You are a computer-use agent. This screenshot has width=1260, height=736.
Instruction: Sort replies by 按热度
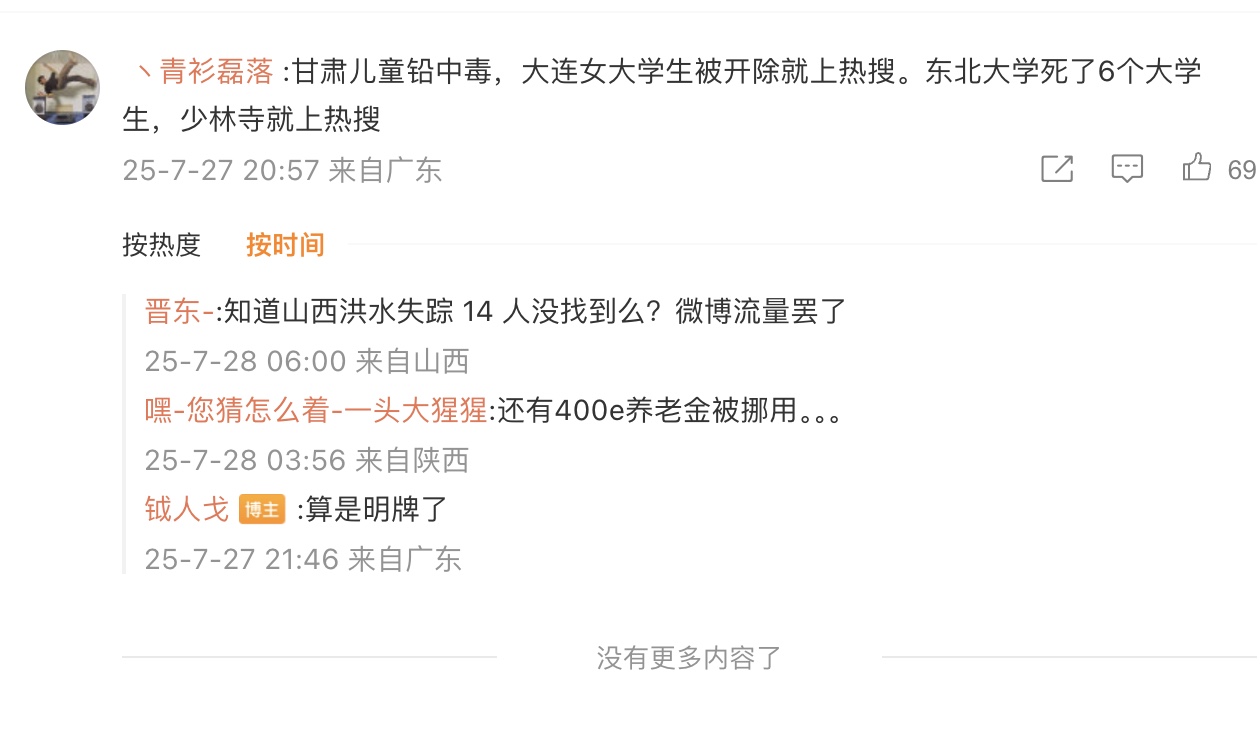pos(162,245)
